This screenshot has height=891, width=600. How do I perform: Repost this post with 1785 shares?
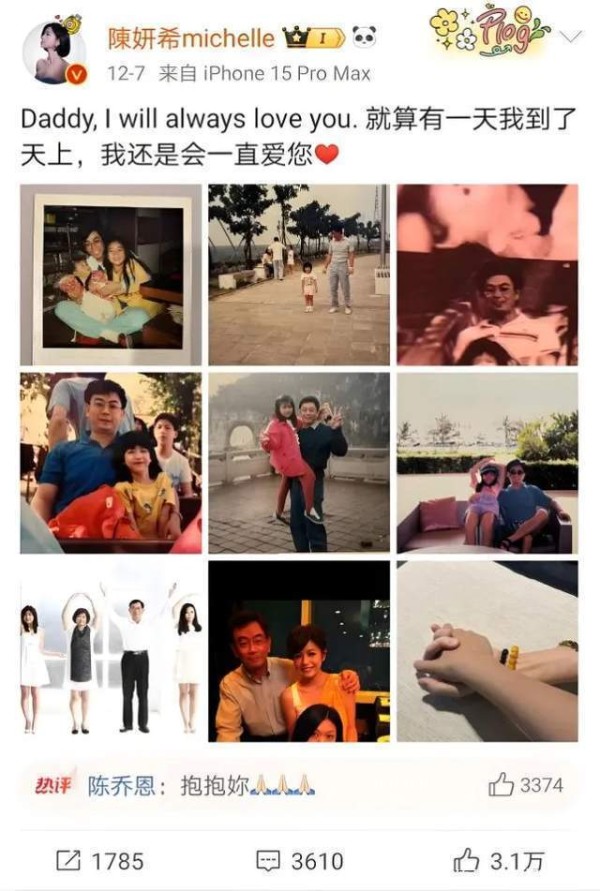click(x=100, y=860)
